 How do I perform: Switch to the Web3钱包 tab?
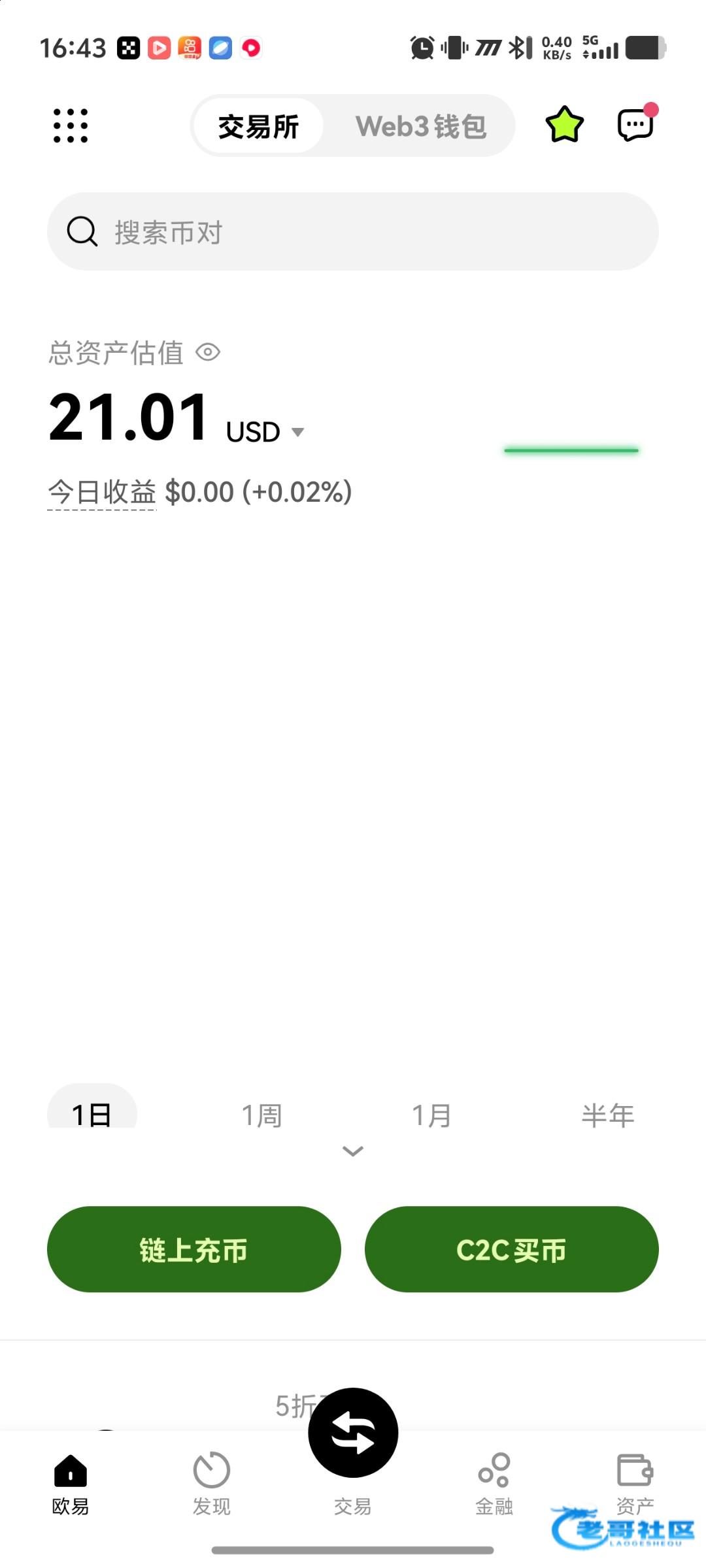click(420, 126)
